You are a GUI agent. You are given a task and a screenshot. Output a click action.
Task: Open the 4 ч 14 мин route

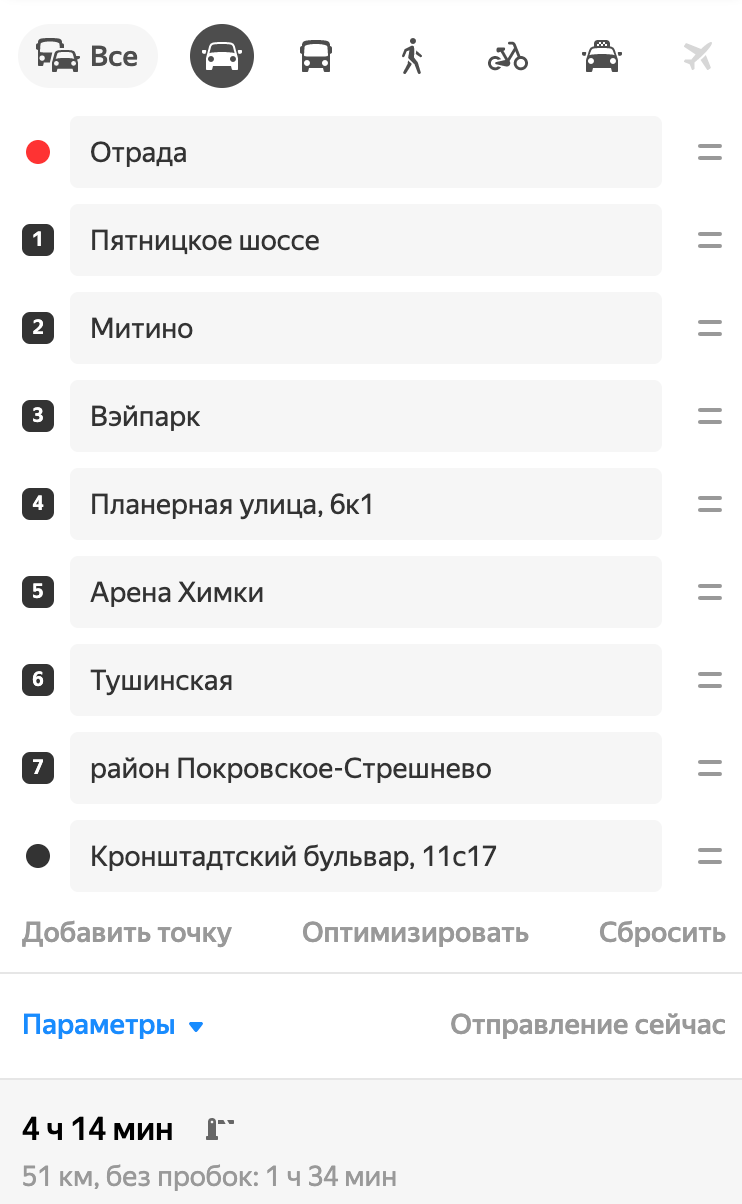click(98, 1130)
